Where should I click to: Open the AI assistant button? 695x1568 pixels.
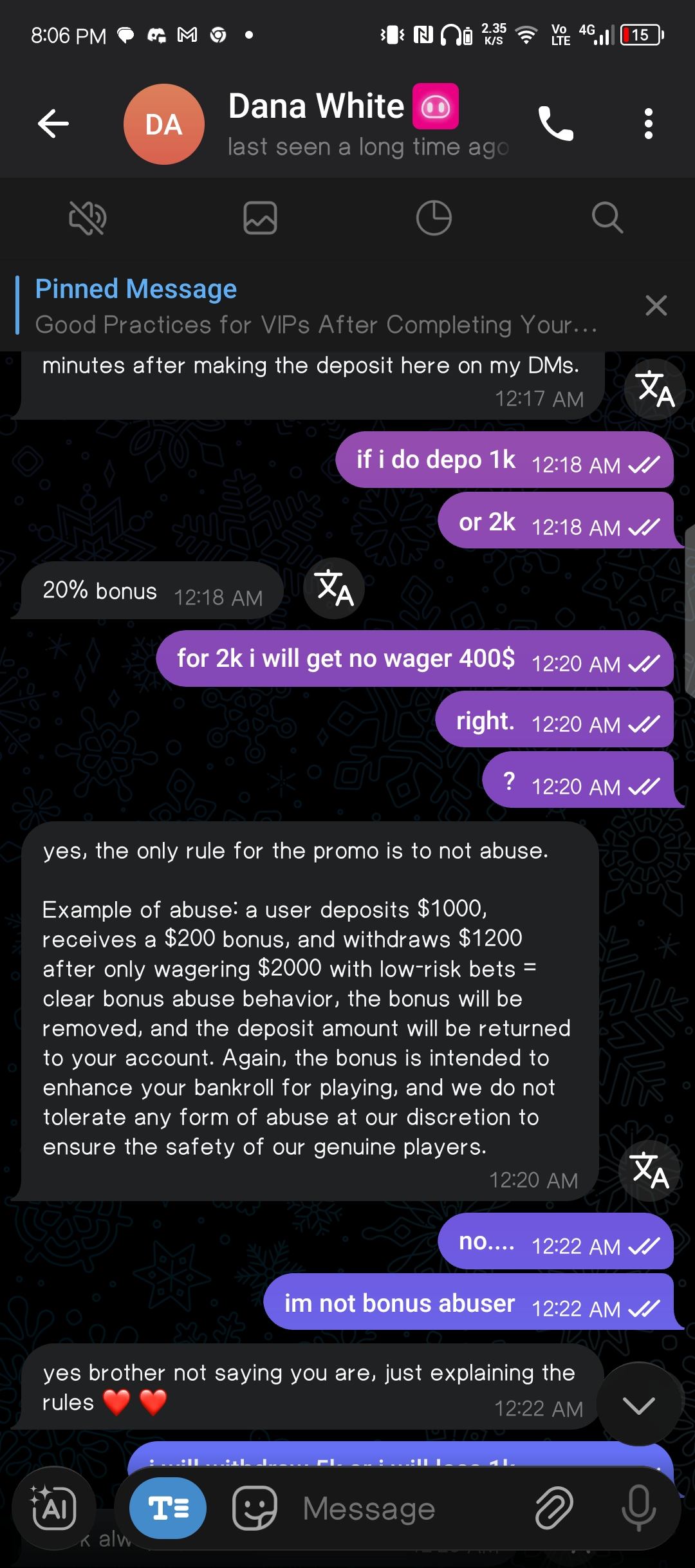[x=54, y=1508]
